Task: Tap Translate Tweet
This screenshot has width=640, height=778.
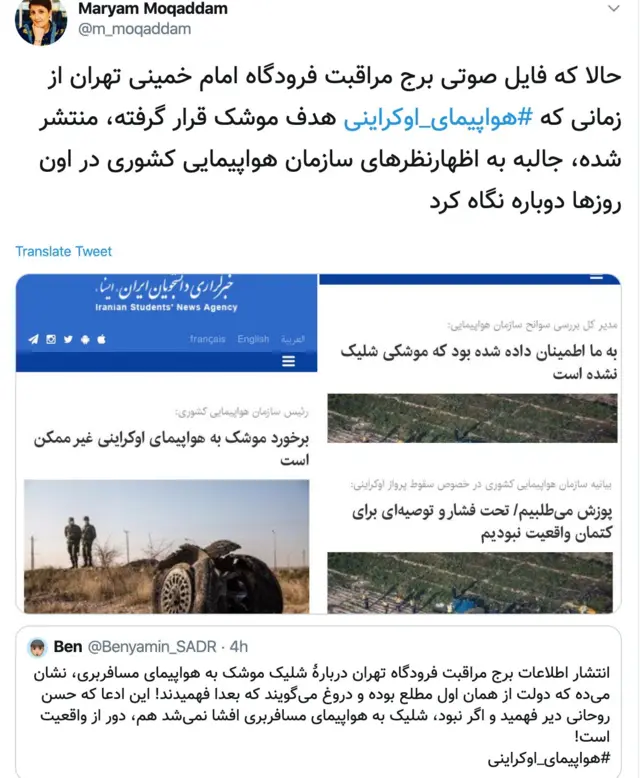Action: [x=64, y=251]
